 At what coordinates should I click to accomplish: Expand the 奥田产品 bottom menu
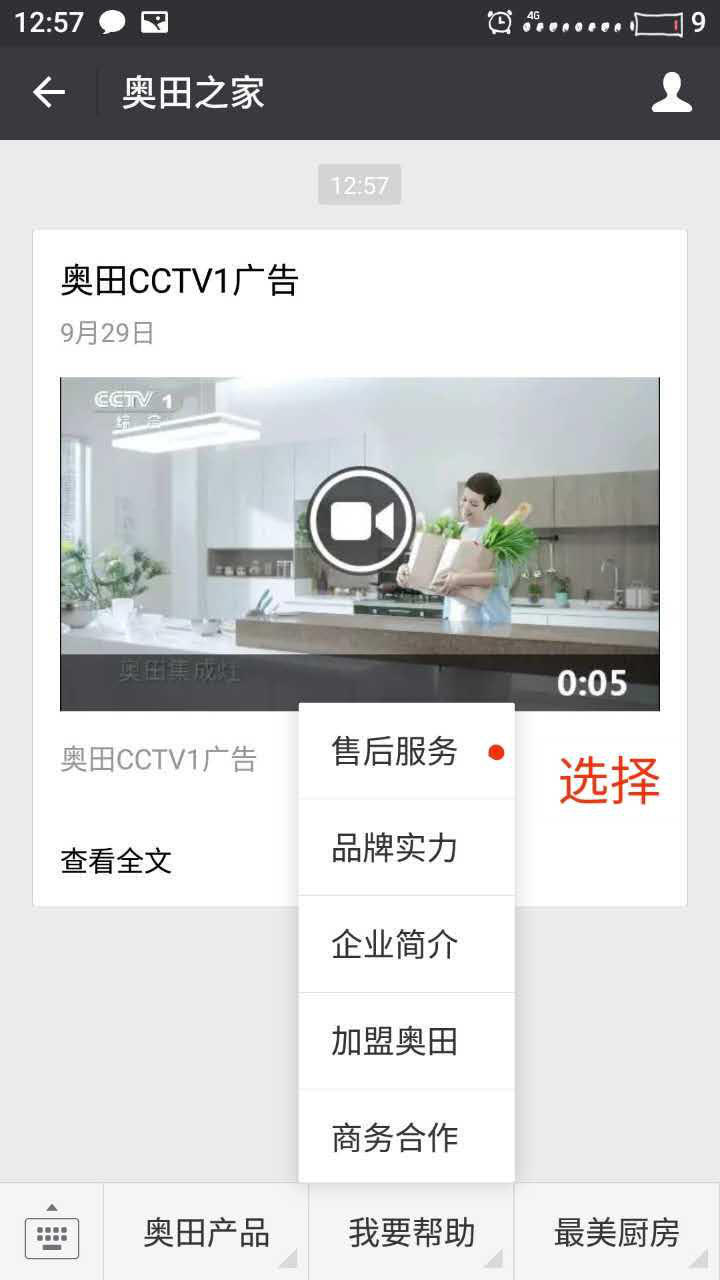tap(206, 1233)
